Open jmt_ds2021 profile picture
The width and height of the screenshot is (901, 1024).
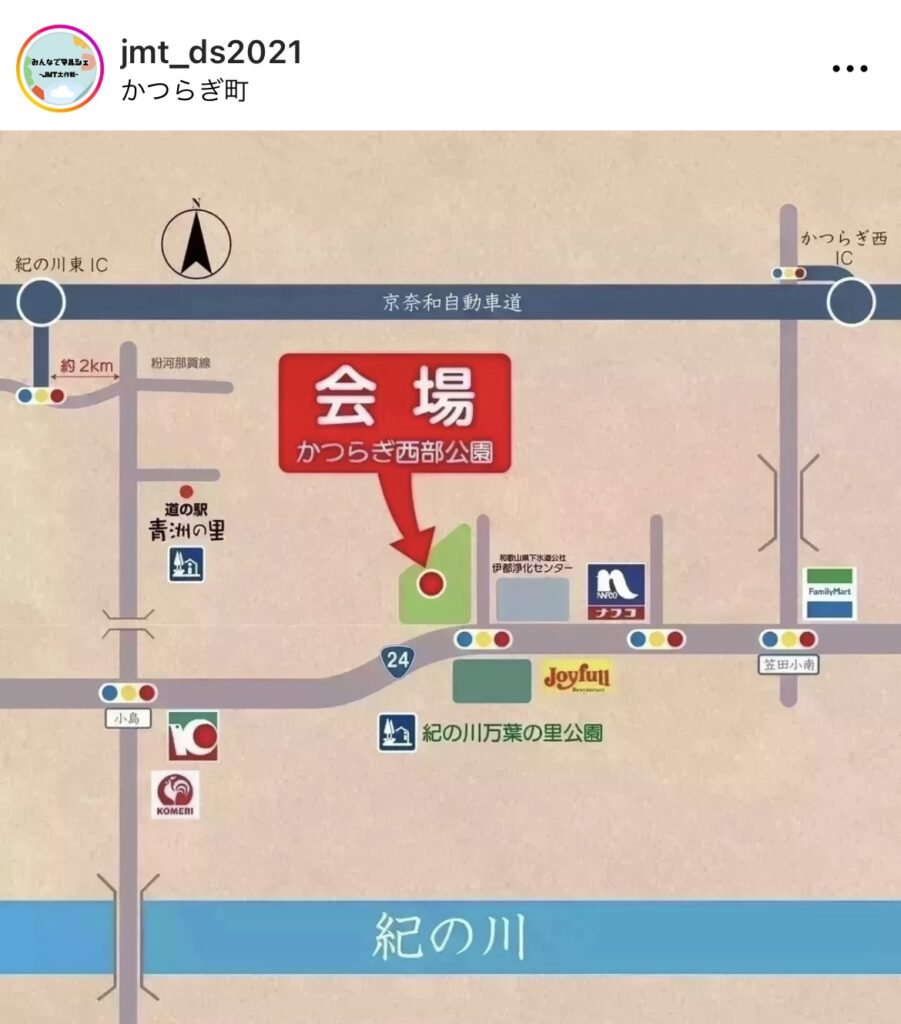click(60, 68)
